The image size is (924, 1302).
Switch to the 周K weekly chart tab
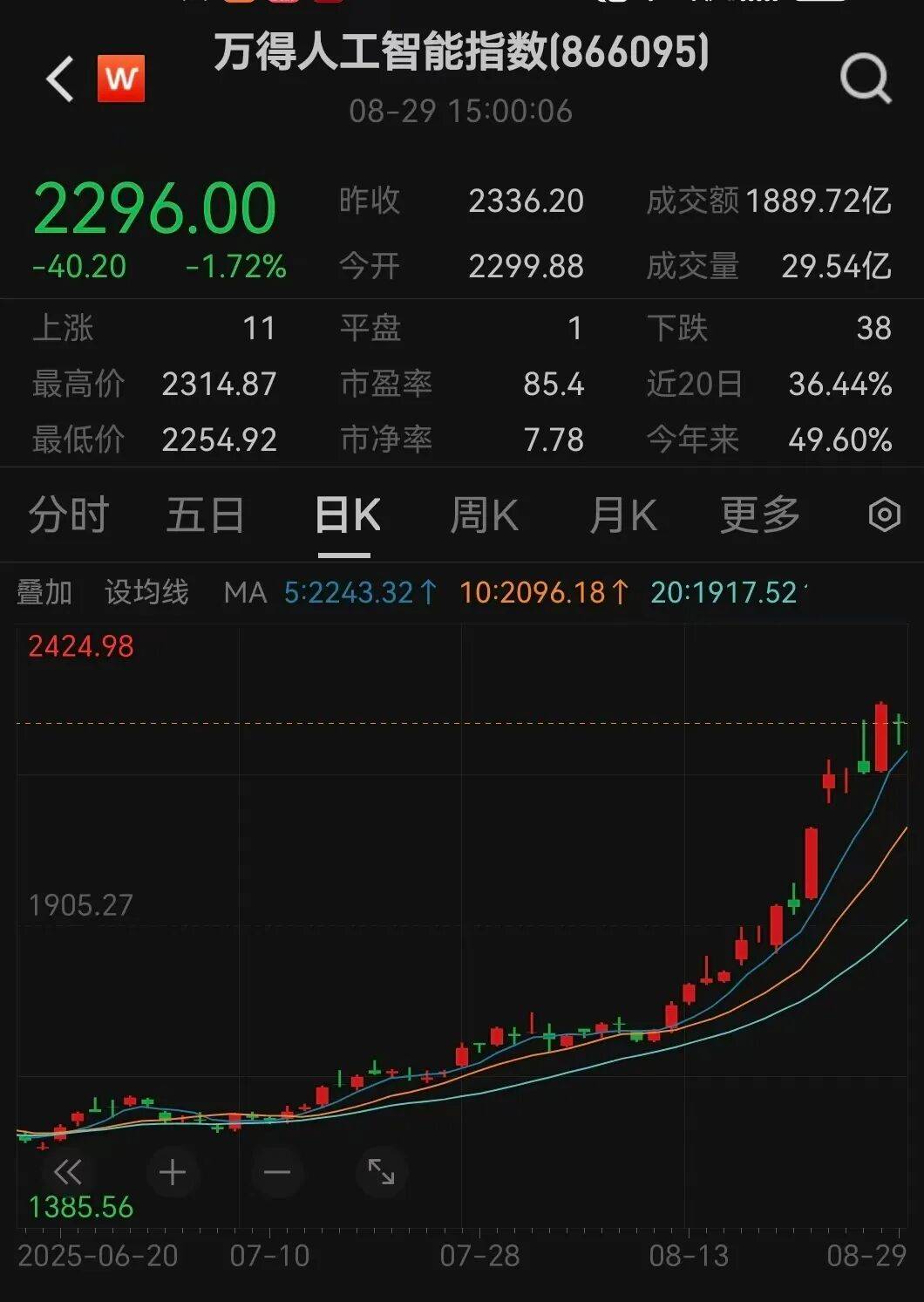[486, 515]
